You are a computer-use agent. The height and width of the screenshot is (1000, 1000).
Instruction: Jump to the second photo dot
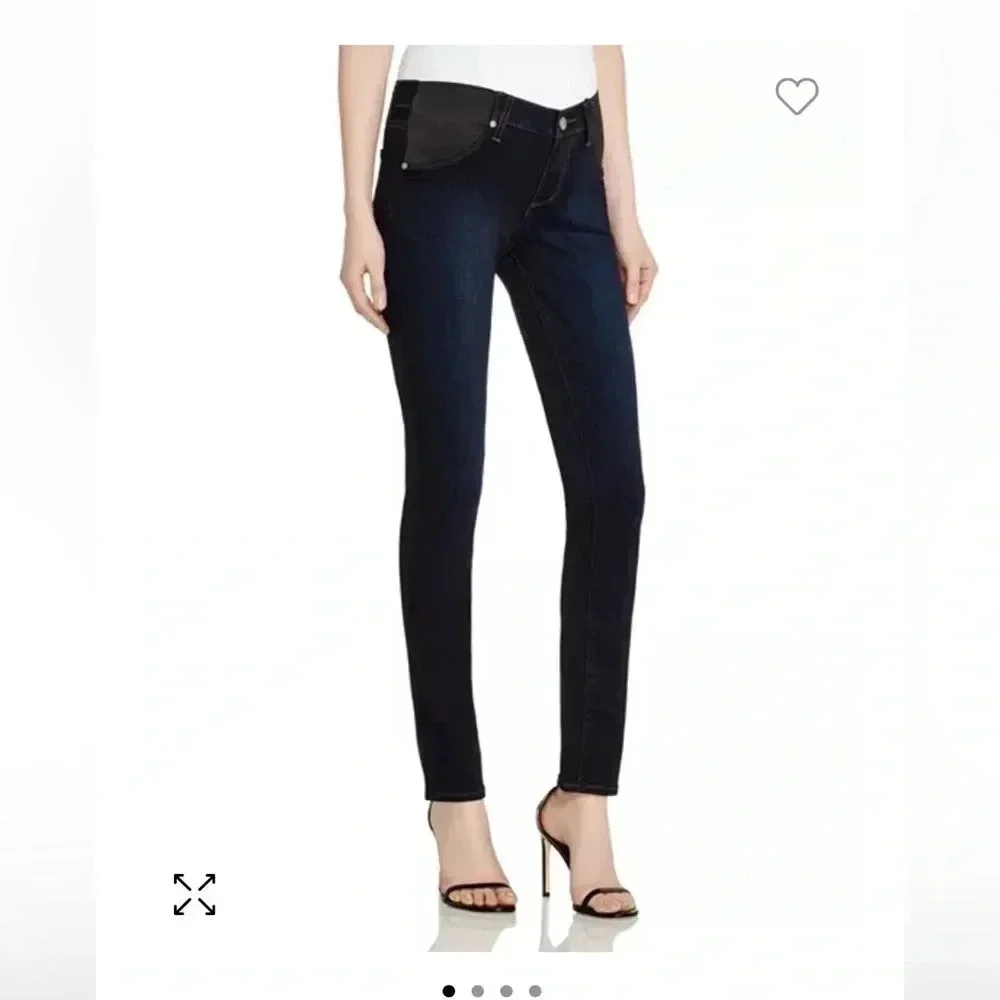point(478,991)
